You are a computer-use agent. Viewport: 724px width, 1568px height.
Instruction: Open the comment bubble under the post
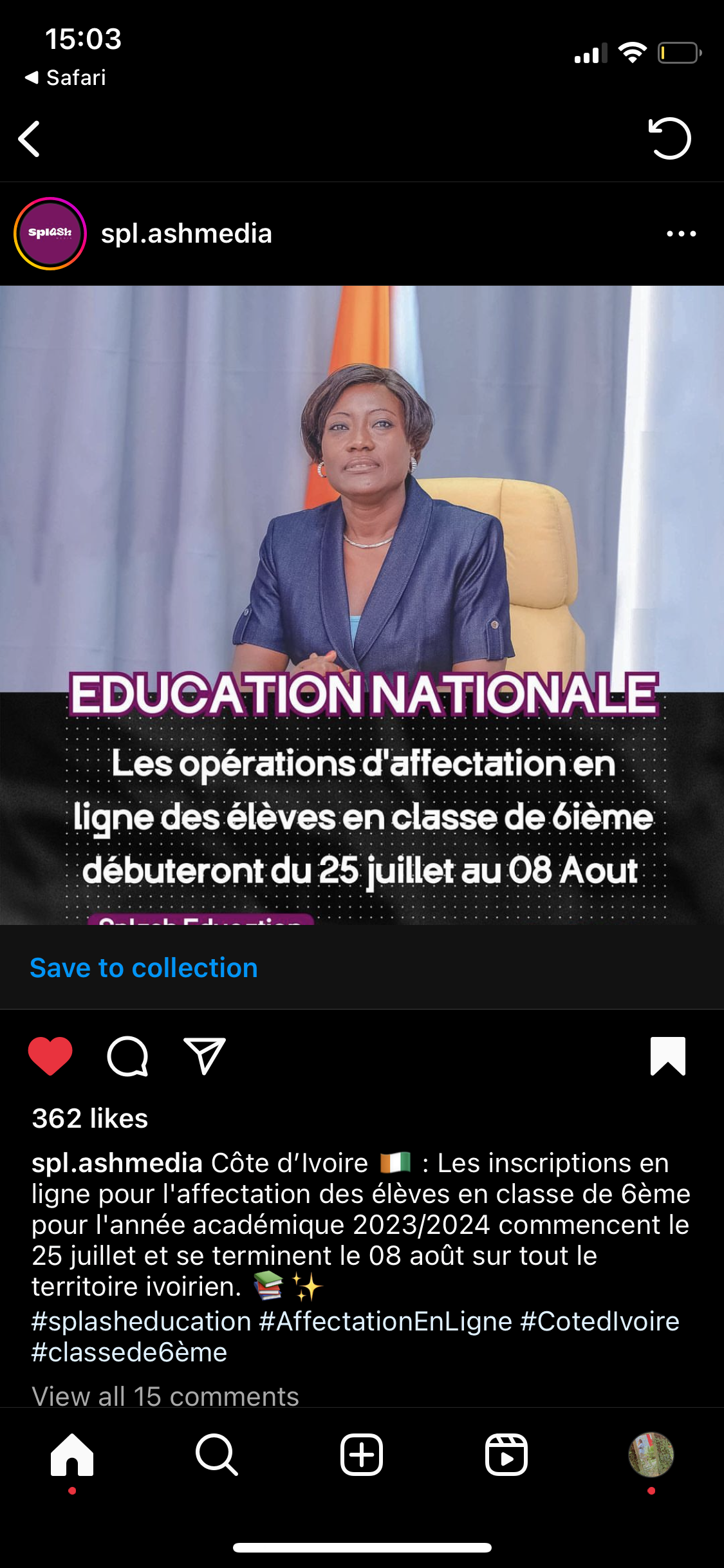tap(127, 1056)
